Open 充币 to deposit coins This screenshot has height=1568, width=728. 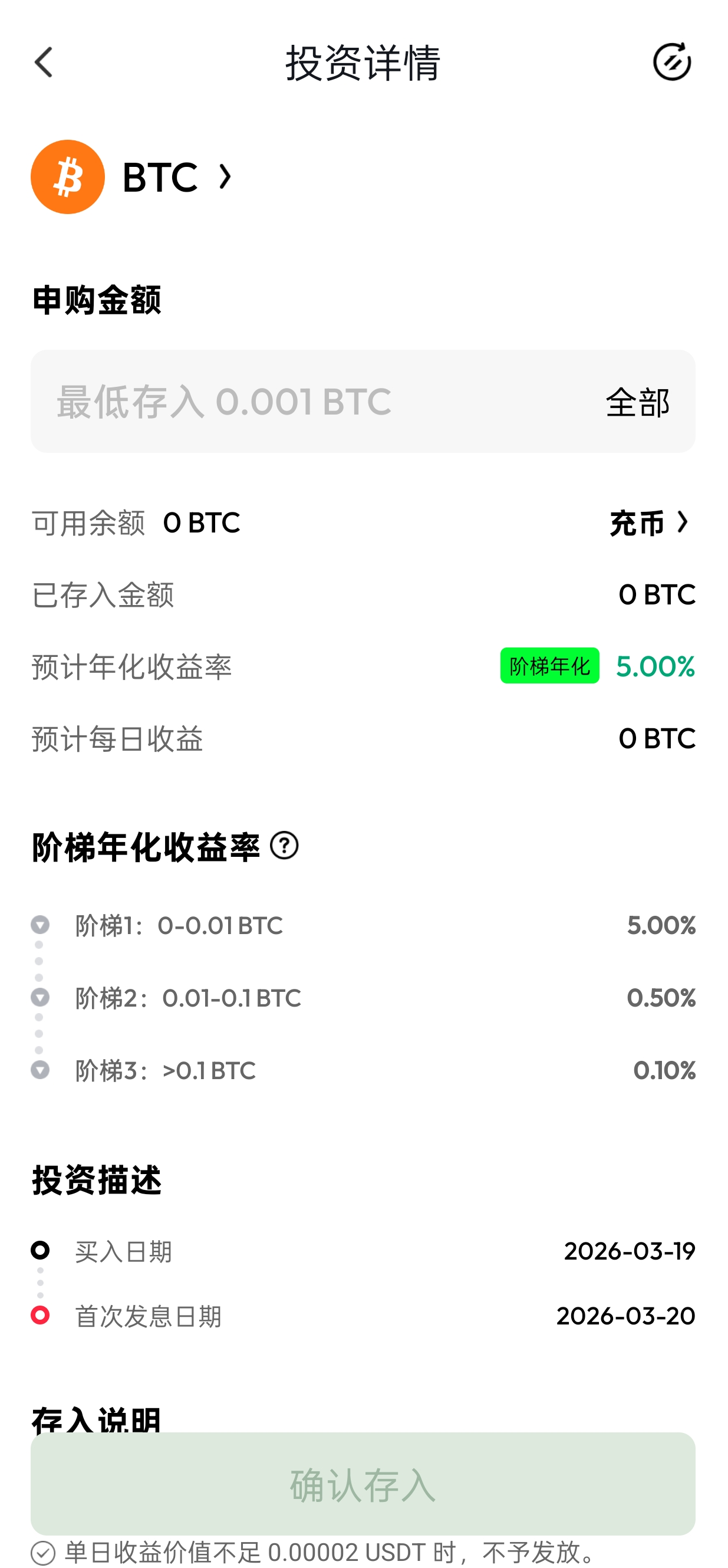(650, 523)
